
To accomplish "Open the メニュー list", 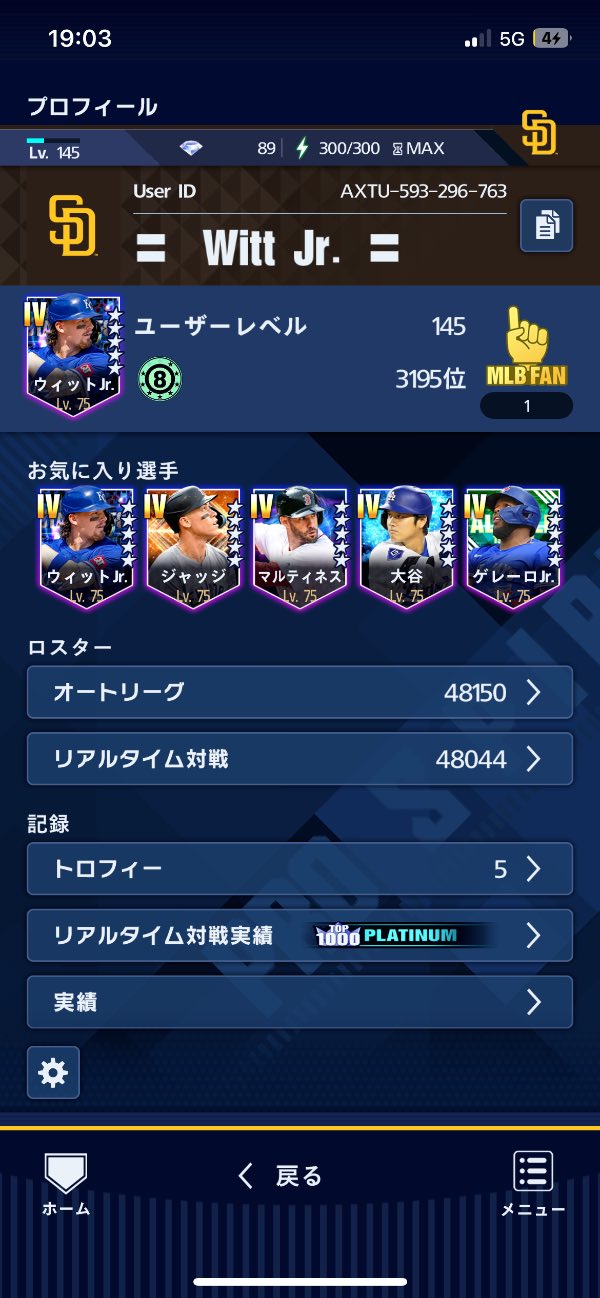I will 533,1184.
